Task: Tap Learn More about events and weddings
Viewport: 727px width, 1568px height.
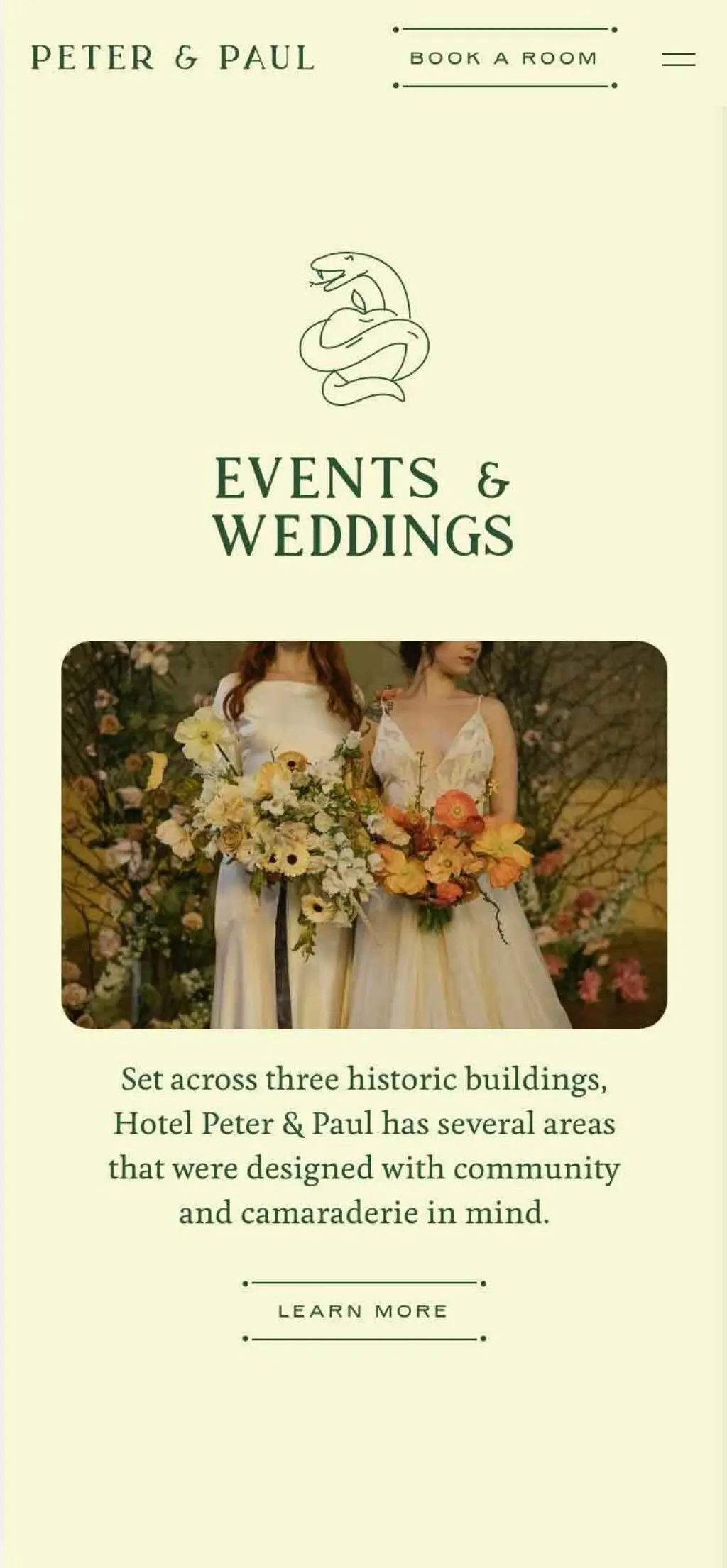Action: 363,1311
